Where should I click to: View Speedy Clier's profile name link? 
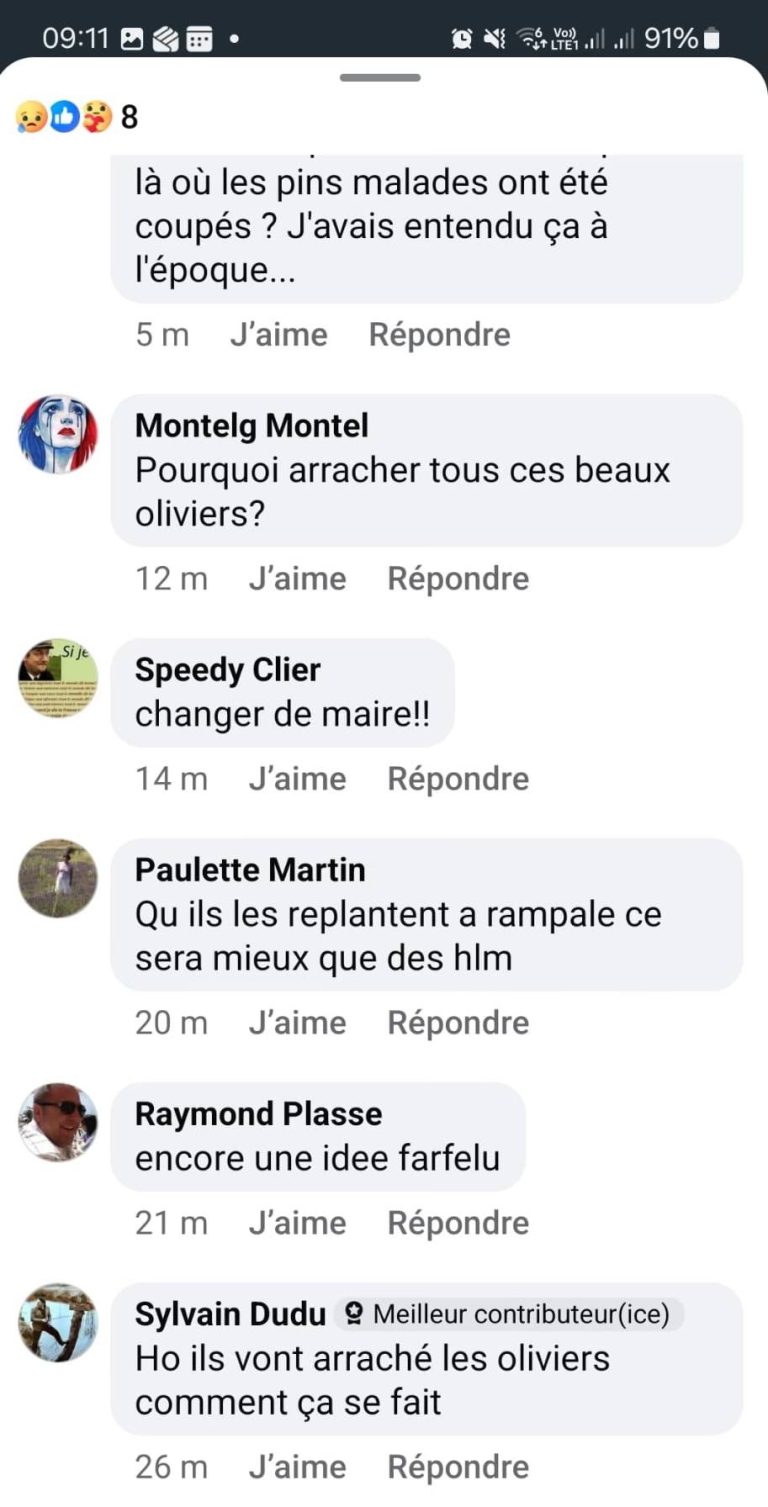tap(228, 669)
